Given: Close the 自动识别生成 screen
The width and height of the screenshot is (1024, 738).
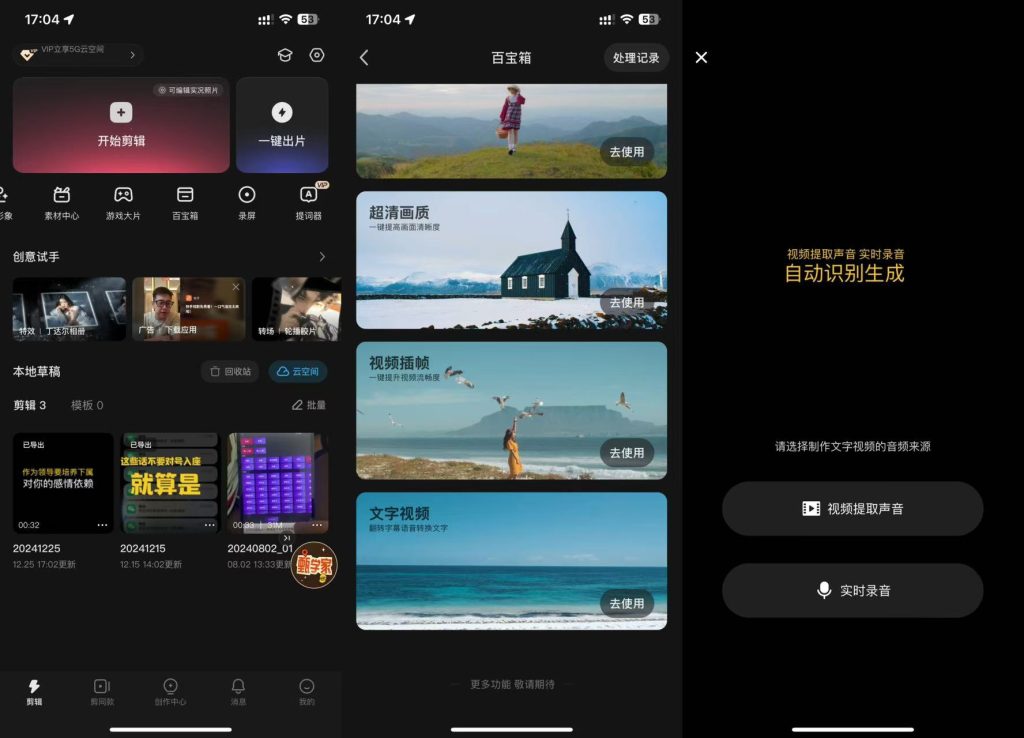Looking at the screenshot, I should [701, 58].
